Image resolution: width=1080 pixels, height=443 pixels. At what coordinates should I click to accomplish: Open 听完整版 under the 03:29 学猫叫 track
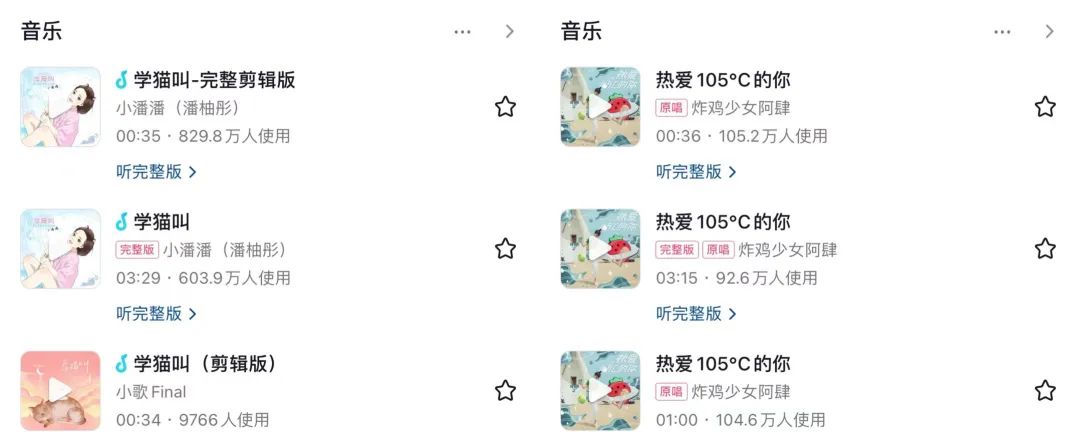point(156,314)
